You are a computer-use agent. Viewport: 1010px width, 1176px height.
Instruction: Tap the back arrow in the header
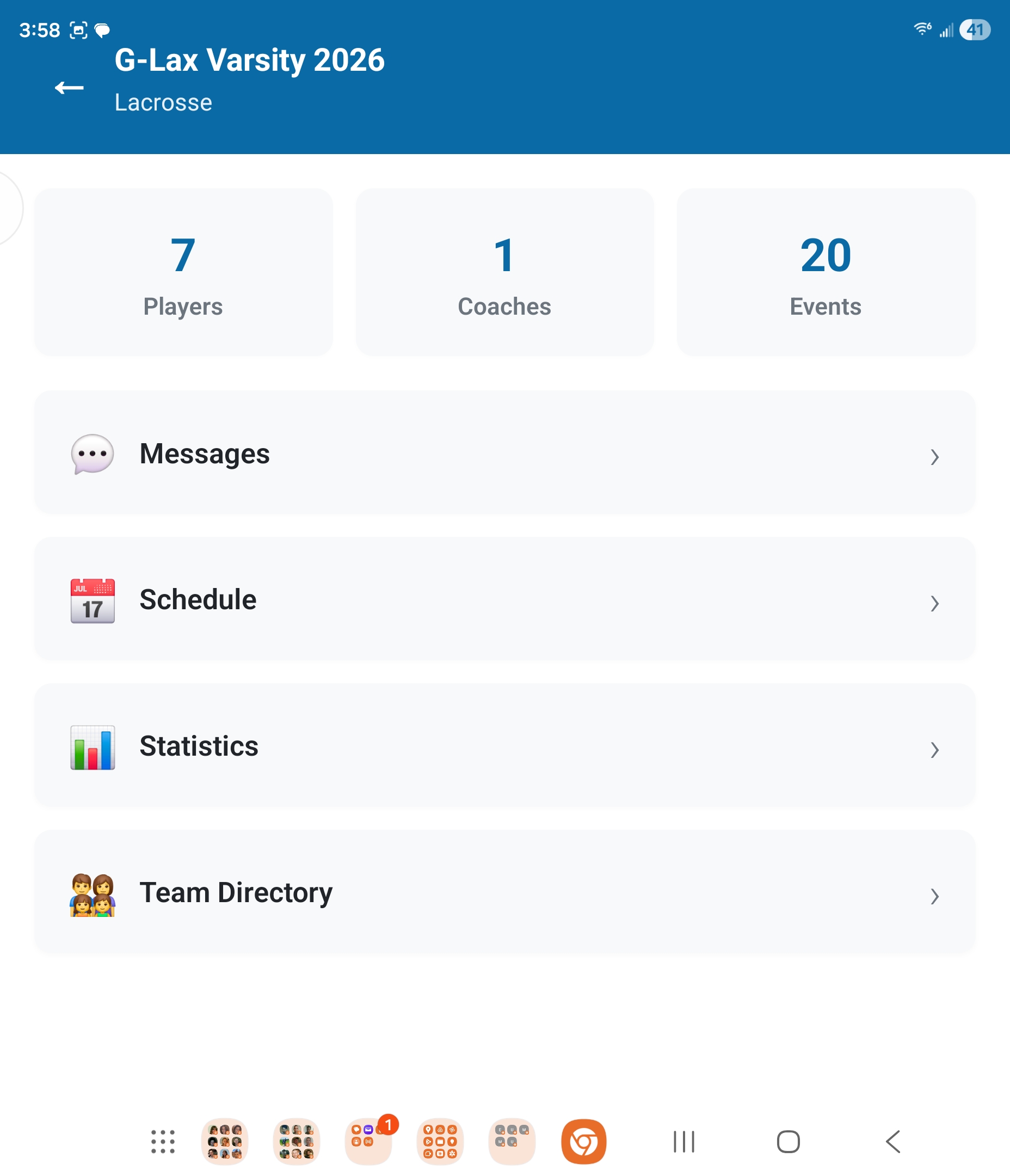click(69, 88)
